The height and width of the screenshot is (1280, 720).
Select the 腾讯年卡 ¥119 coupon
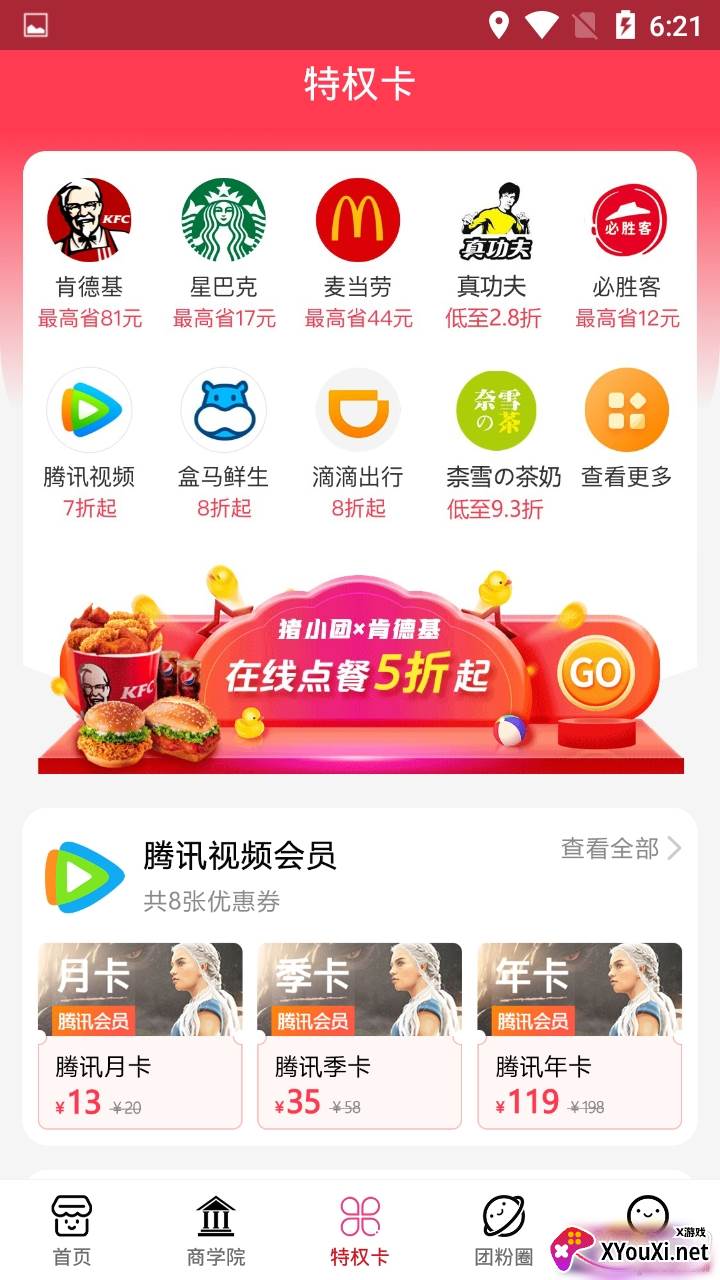(x=580, y=1035)
